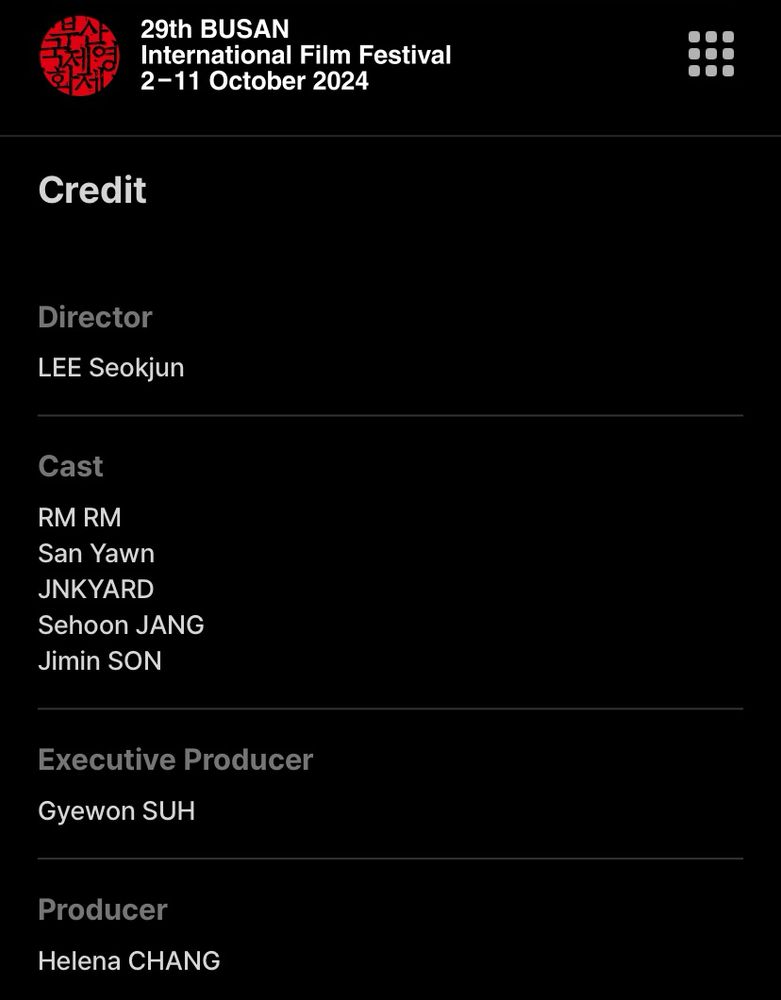Open the grid menu icon

711,54
